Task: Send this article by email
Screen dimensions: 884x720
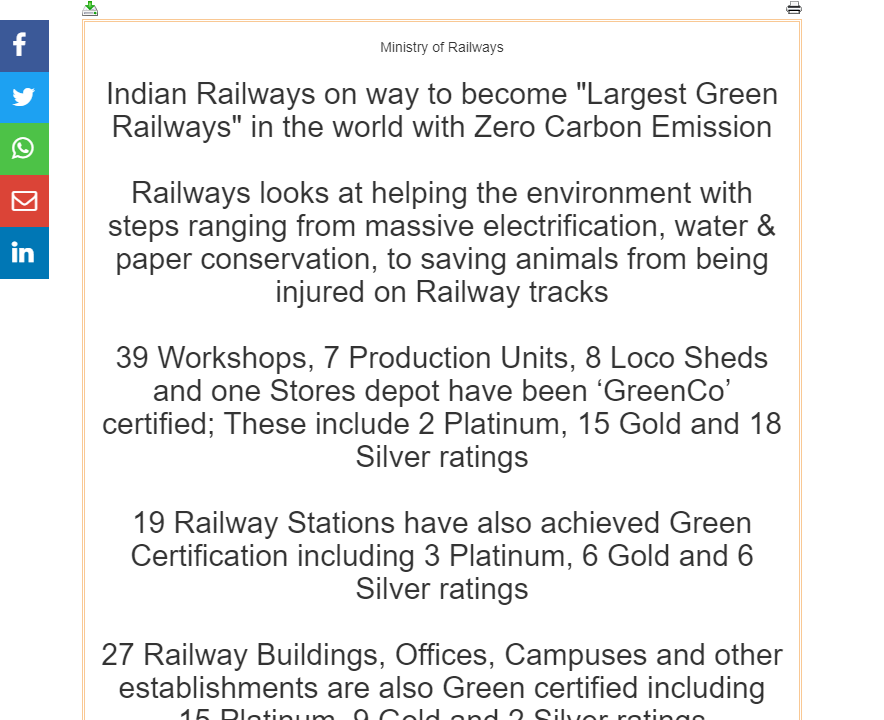Action: point(24,201)
